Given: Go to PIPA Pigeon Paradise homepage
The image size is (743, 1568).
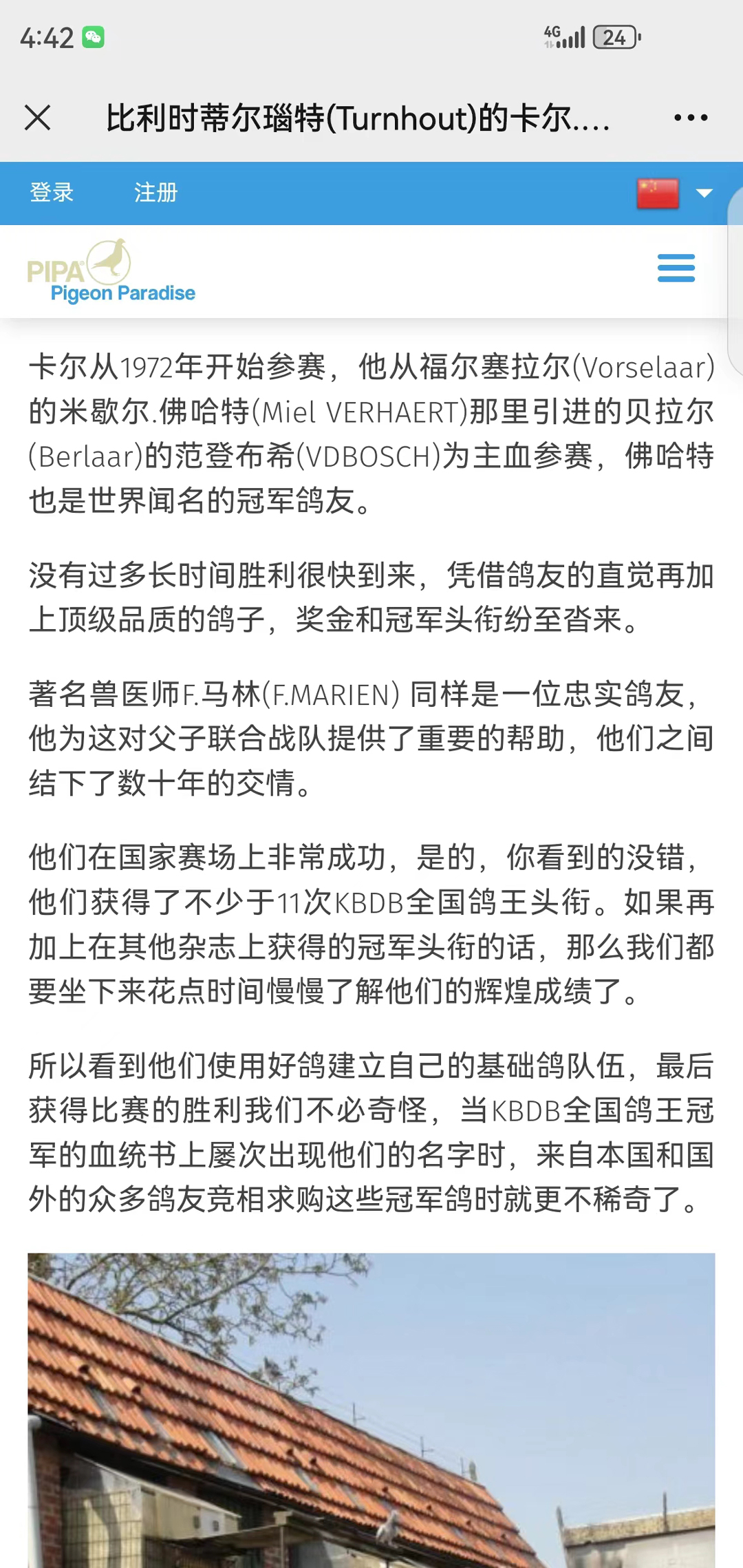Looking at the screenshot, I should (111, 271).
